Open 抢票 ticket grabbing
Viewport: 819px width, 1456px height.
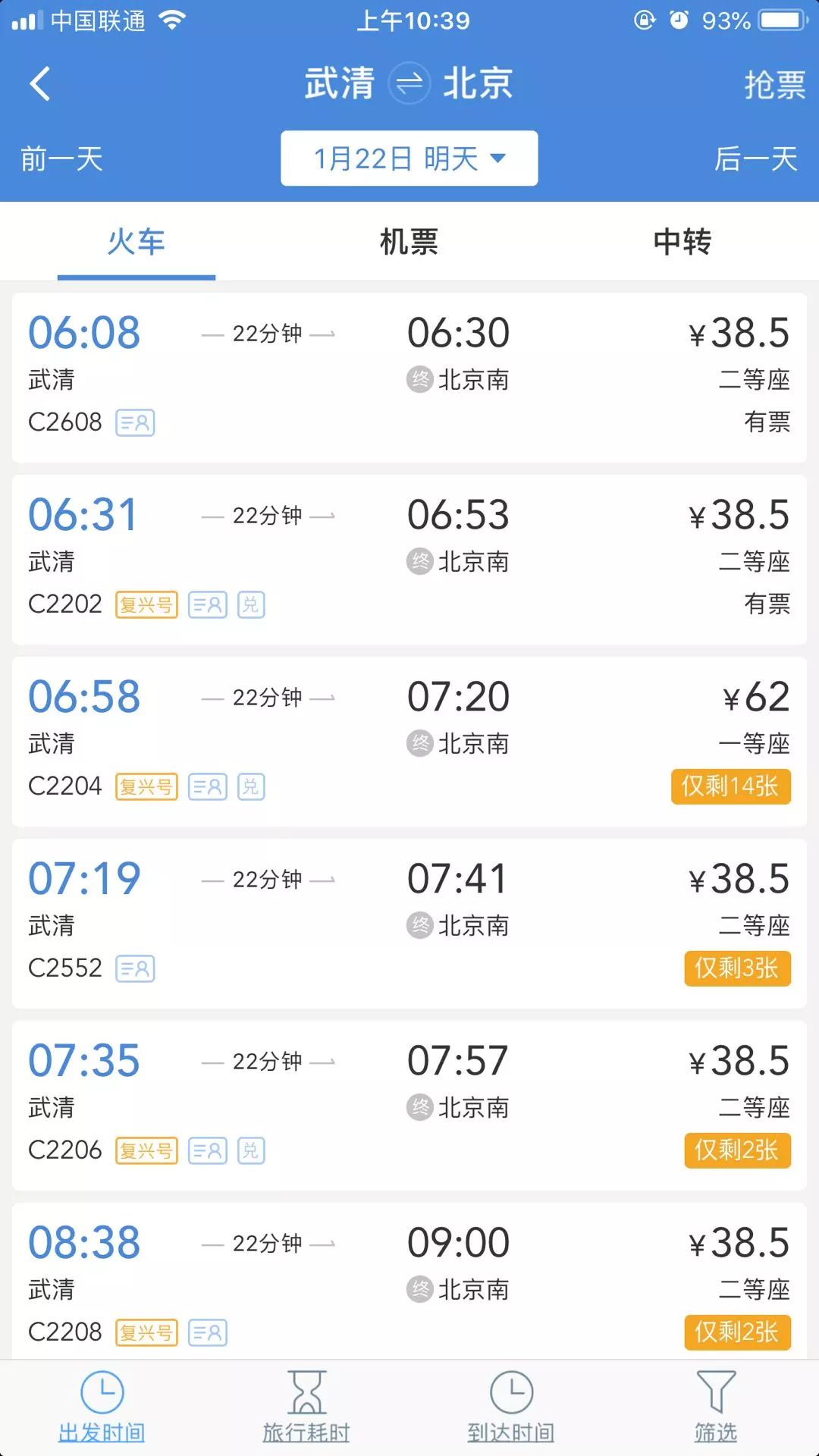(773, 85)
